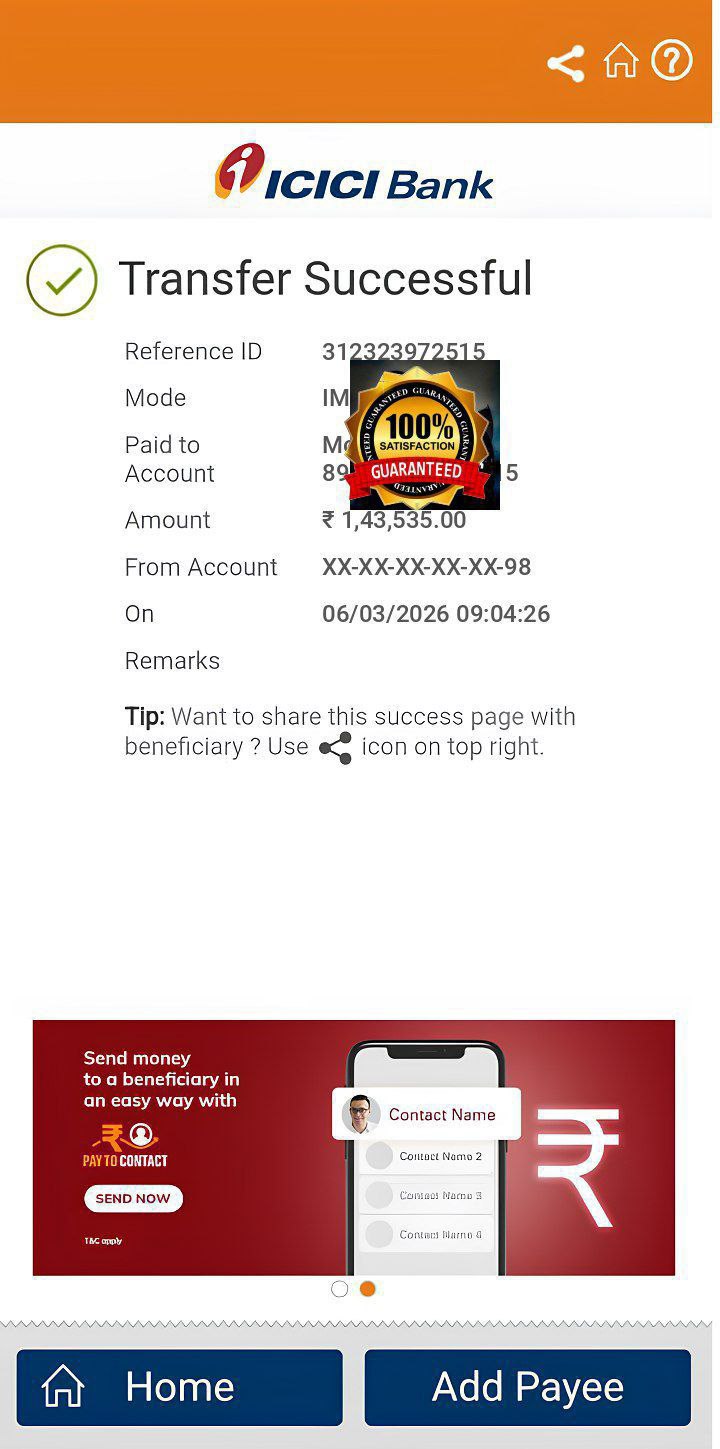
Task: Share this transfer success page
Action: (566, 64)
